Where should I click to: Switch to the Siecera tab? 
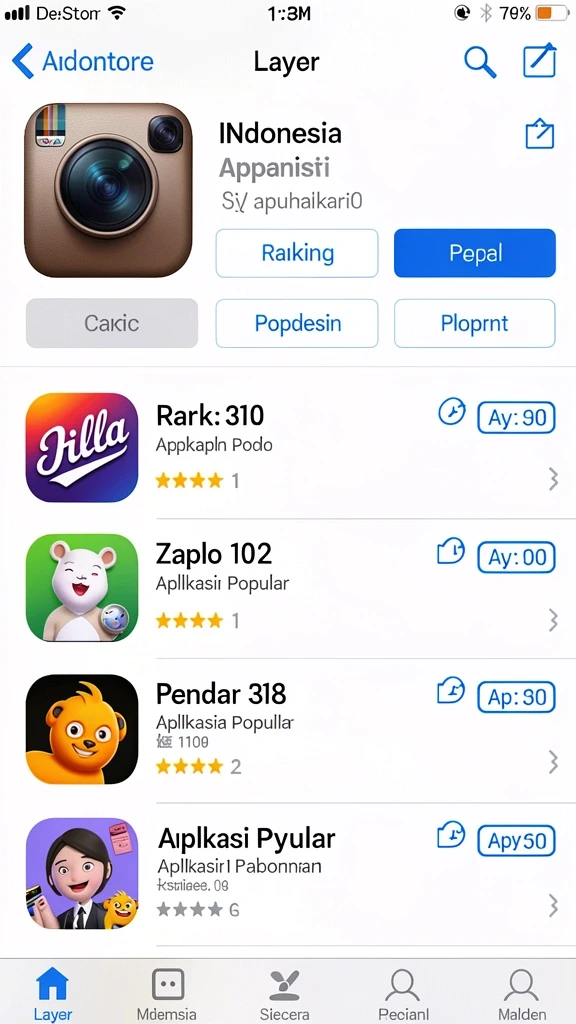[x=285, y=994]
